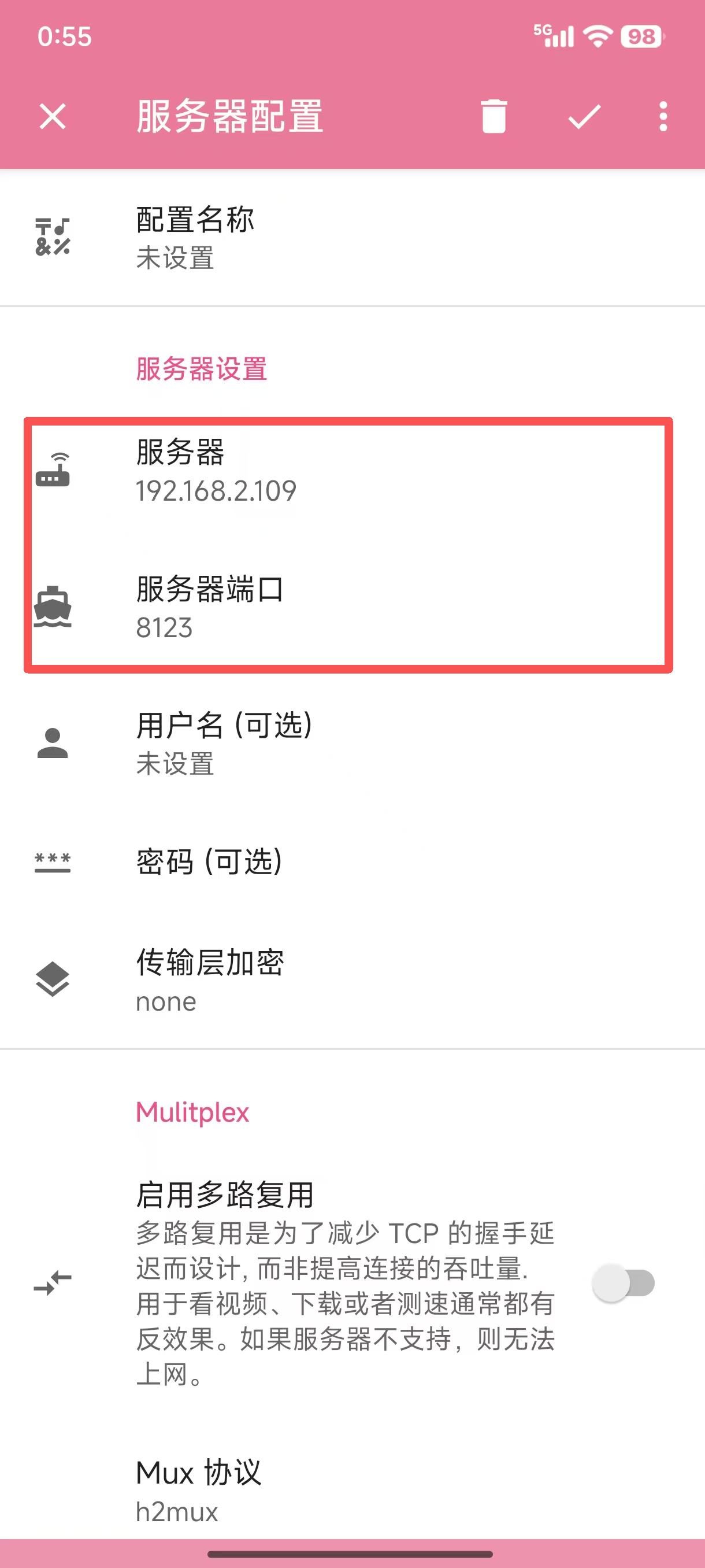The width and height of the screenshot is (705, 1568).
Task: Close the server configuration screen
Action: point(53,116)
